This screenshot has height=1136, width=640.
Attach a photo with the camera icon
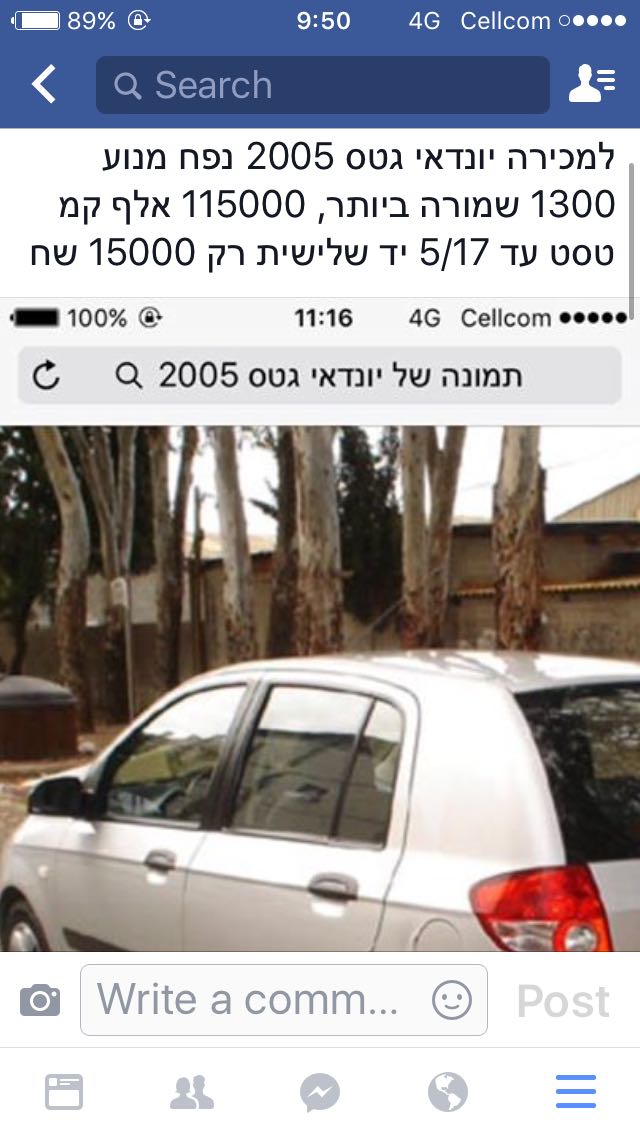point(40,1000)
